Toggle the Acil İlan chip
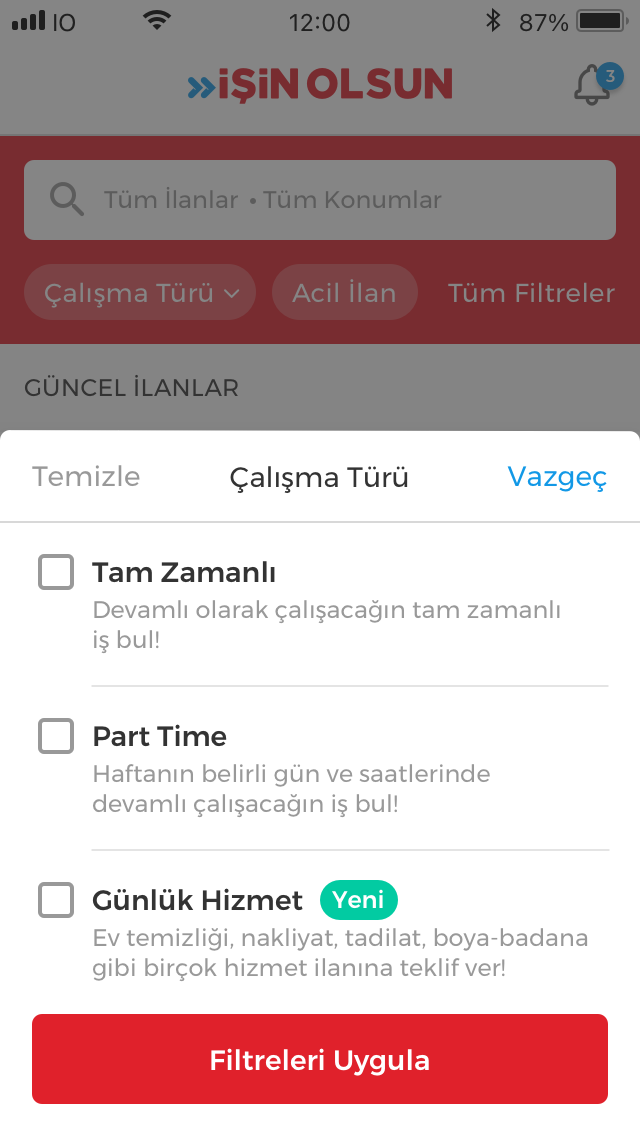The width and height of the screenshot is (640, 1136). point(345,293)
